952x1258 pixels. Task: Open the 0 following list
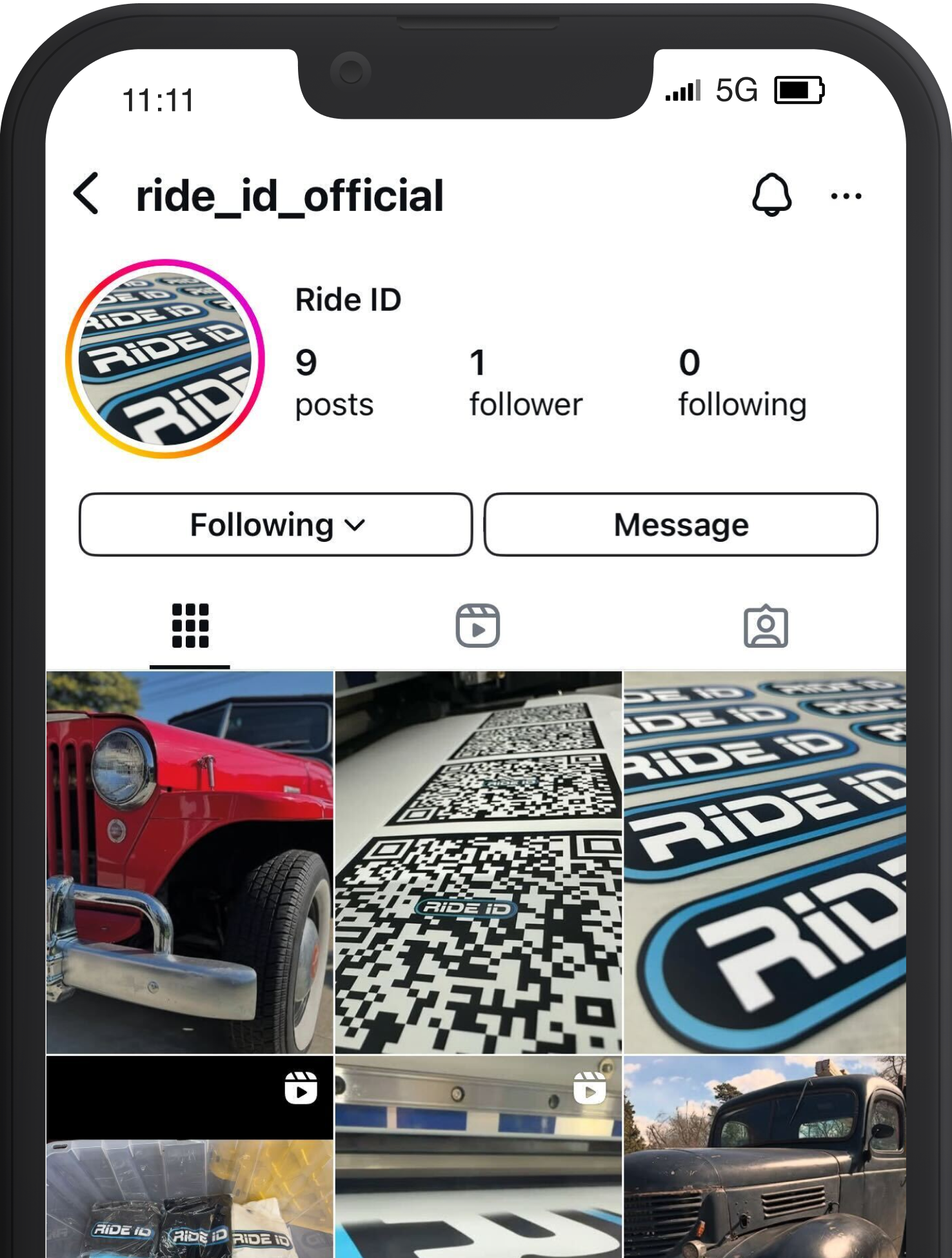pos(742,383)
